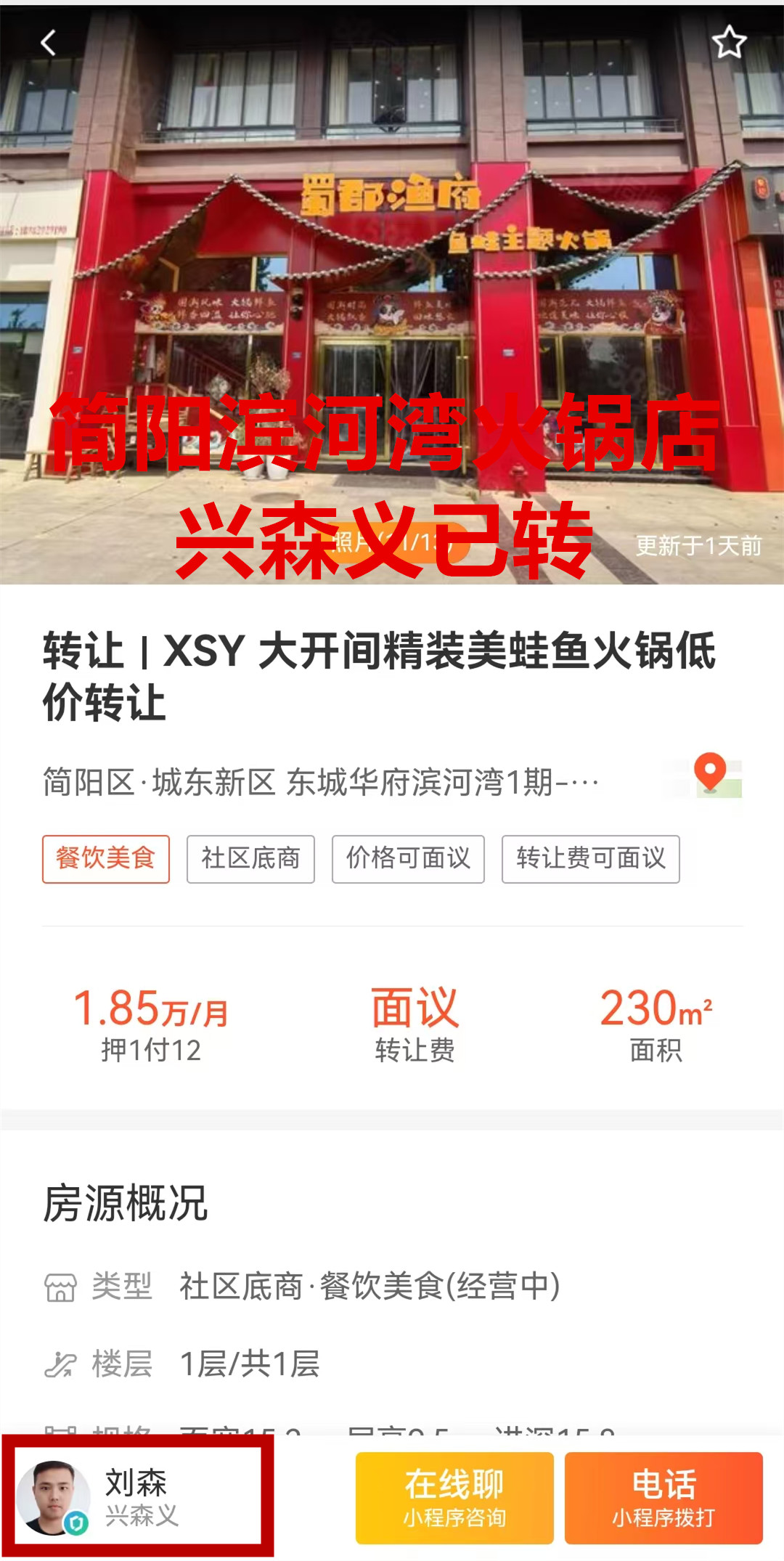Start online chat via 在线聊 button
Image resolution: width=784 pixels, height=1561 pixels.
454,1497
